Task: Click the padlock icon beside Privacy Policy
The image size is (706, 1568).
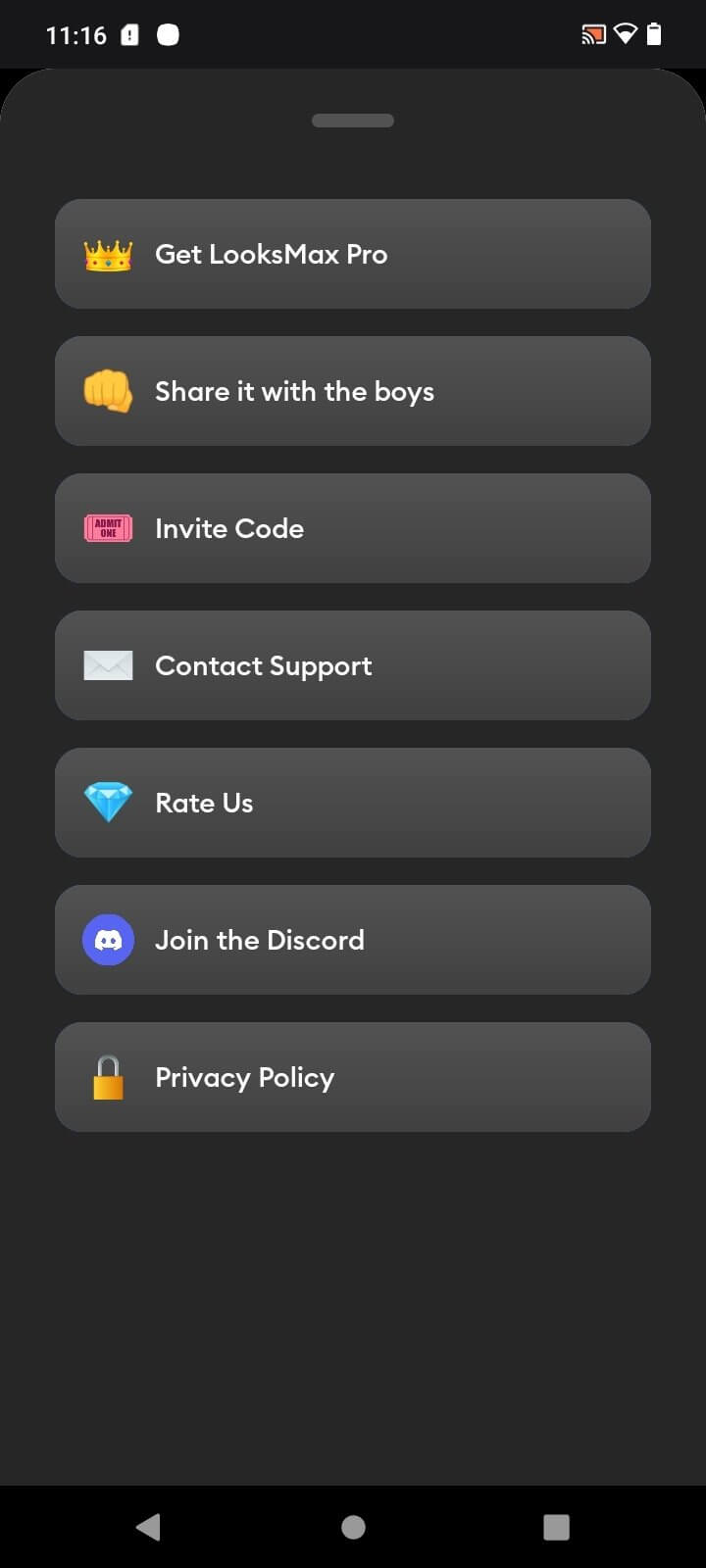Action: coord(108,1077)
